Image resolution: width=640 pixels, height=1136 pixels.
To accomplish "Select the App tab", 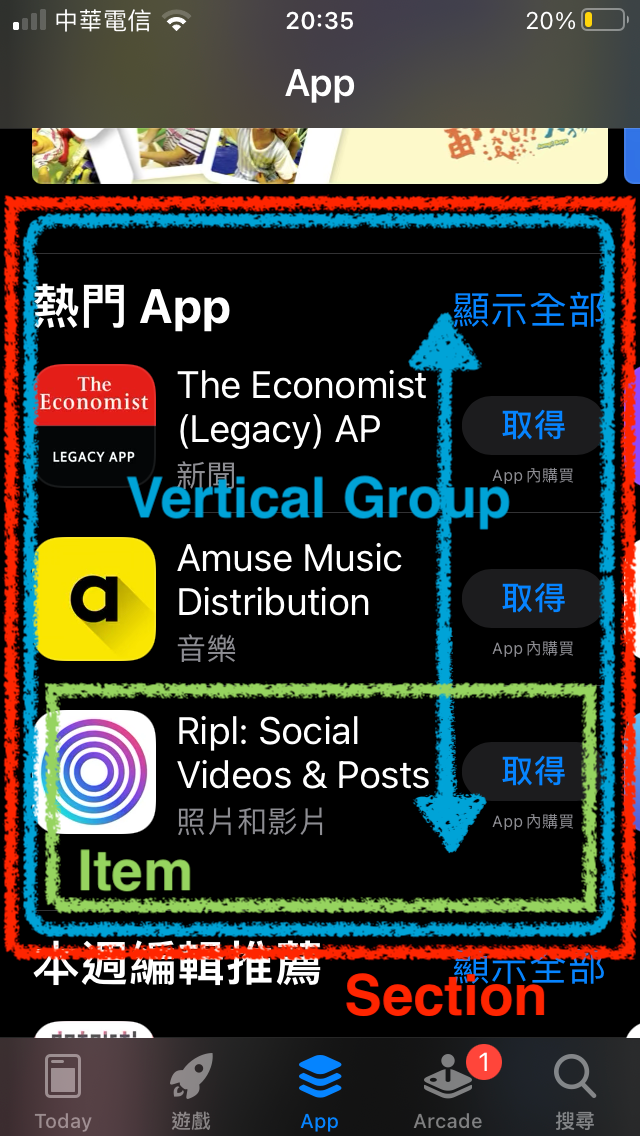I will [x=320, y=1091].
